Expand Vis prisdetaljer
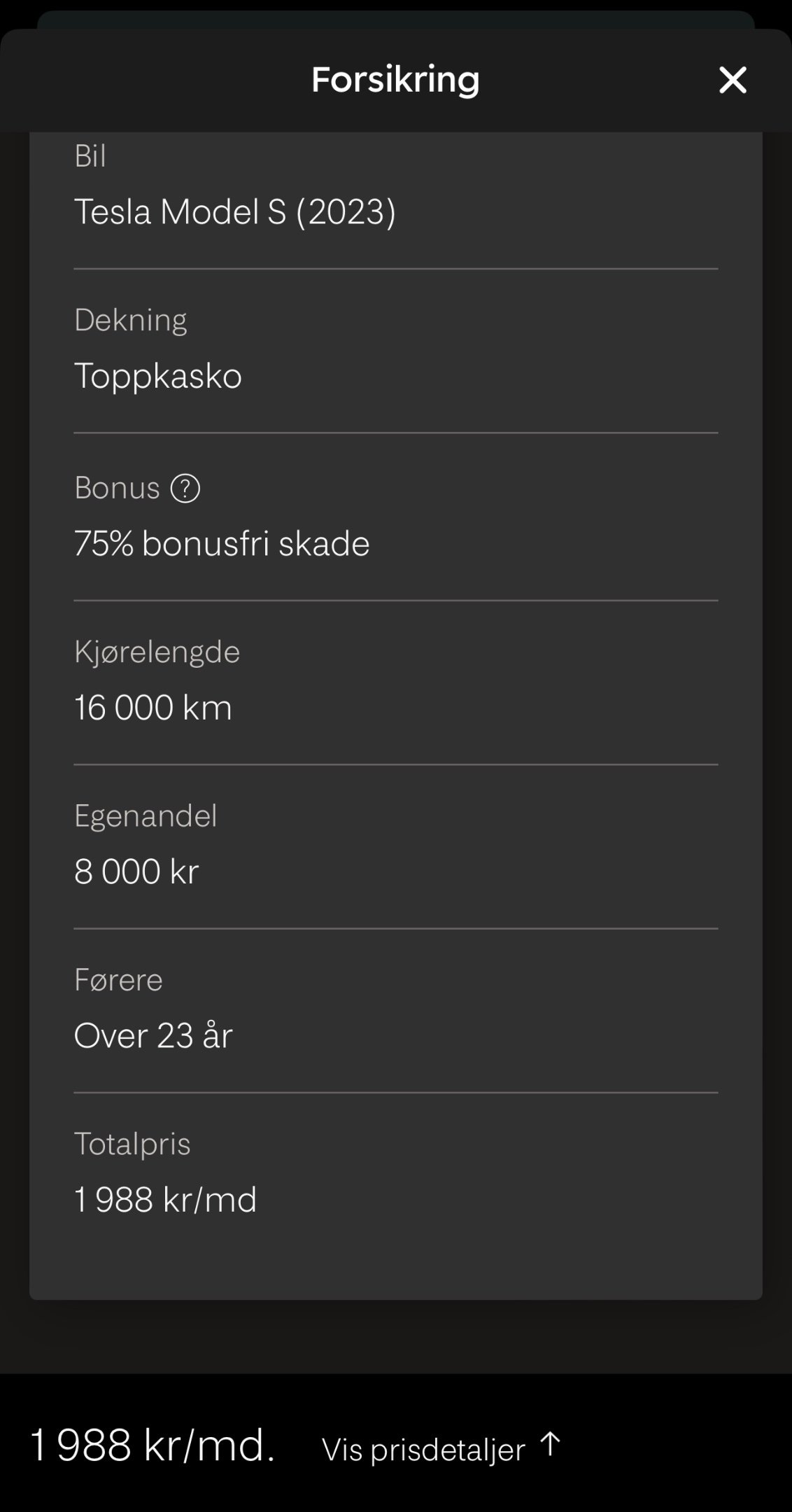 pyautogui.click(x=441, y=1448)
